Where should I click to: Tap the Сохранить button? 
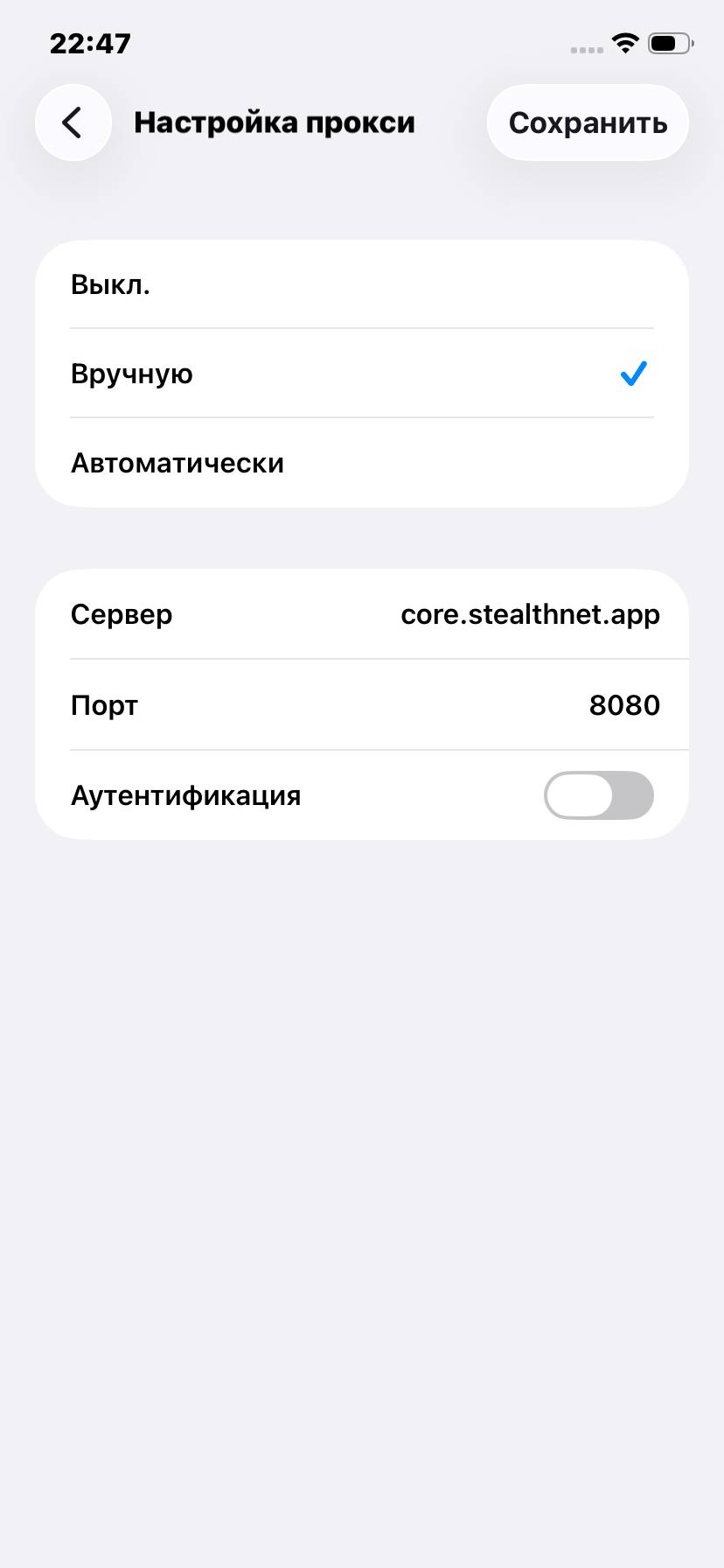coord(588,122)
